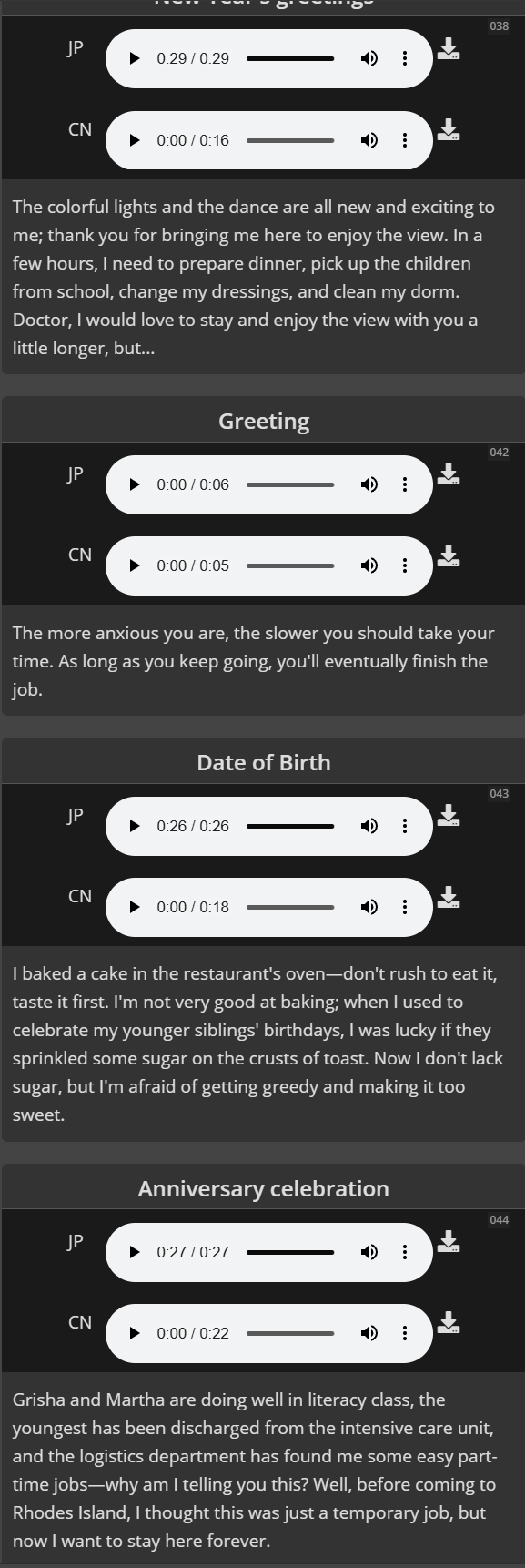Play the JP audio for Date of Birth

click(x=135, y=826)
